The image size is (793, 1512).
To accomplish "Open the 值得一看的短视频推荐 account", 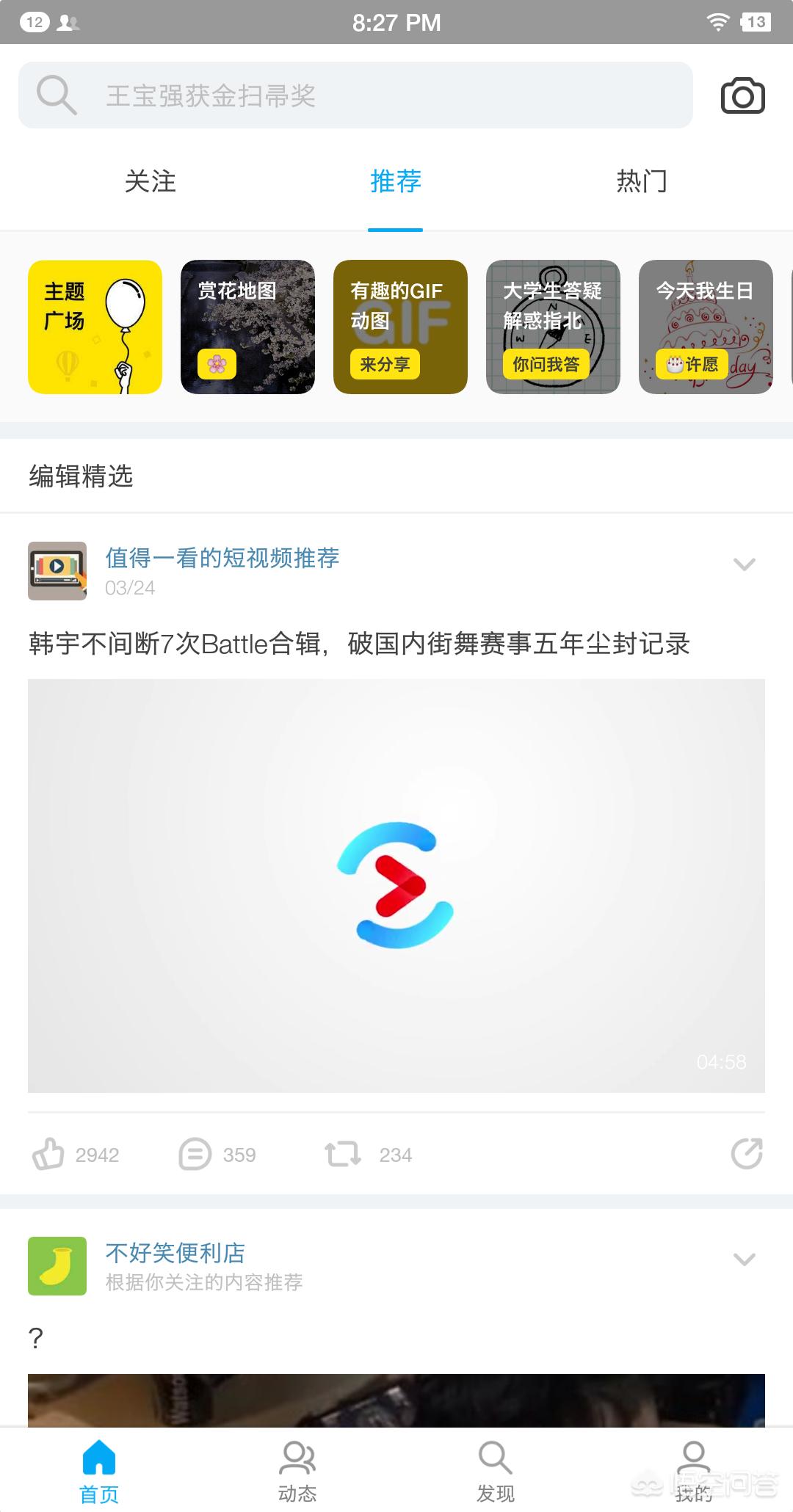I will tap(222, 558).
